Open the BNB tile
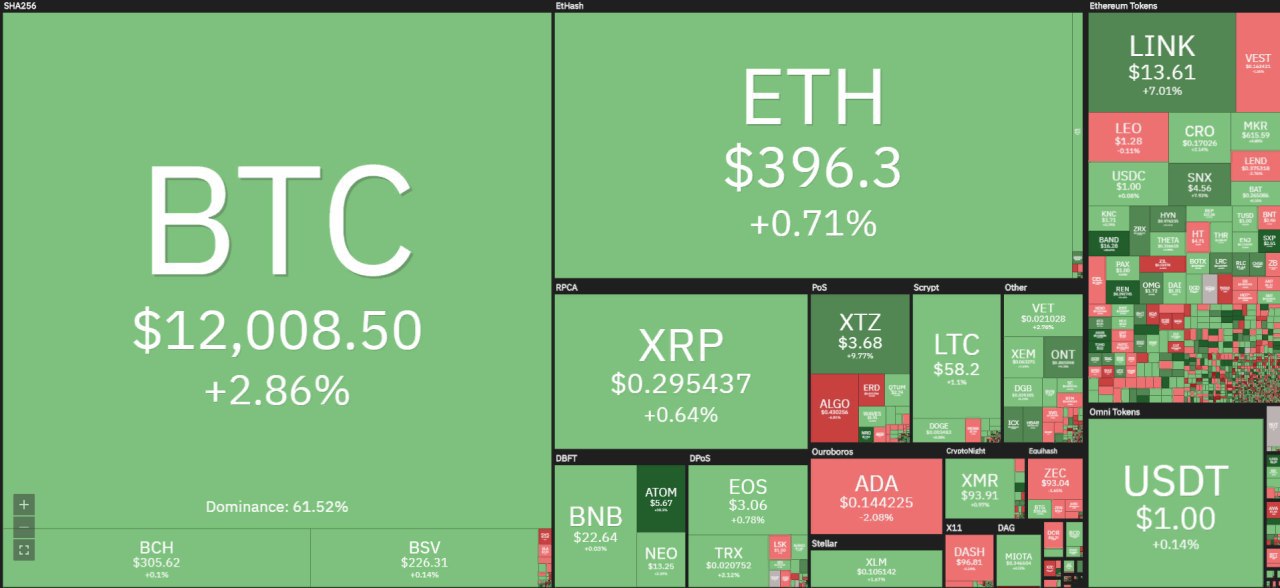The height and width of the screenshot is (588, 1280). click(595, 526)
